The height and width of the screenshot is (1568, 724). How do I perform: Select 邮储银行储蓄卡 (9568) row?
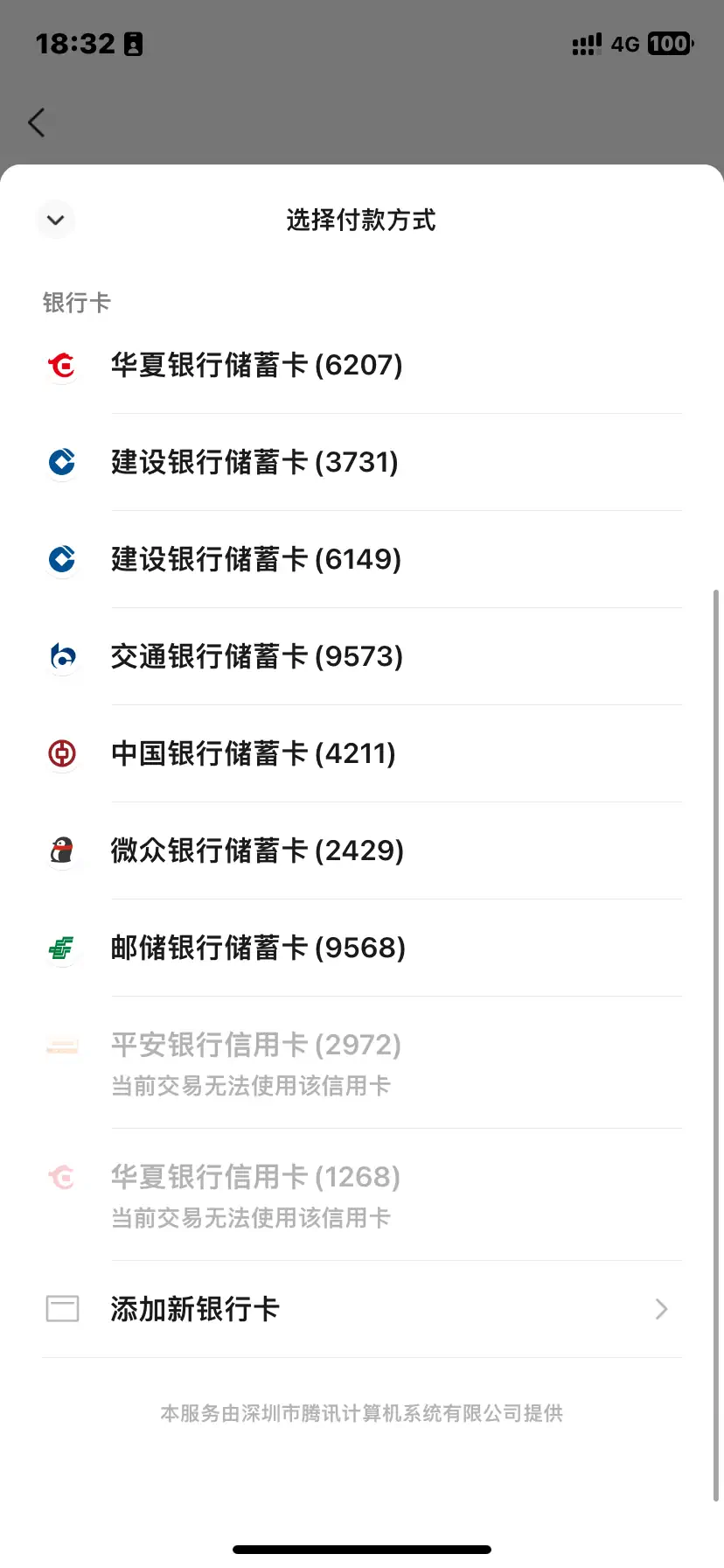tap(258, 948)
